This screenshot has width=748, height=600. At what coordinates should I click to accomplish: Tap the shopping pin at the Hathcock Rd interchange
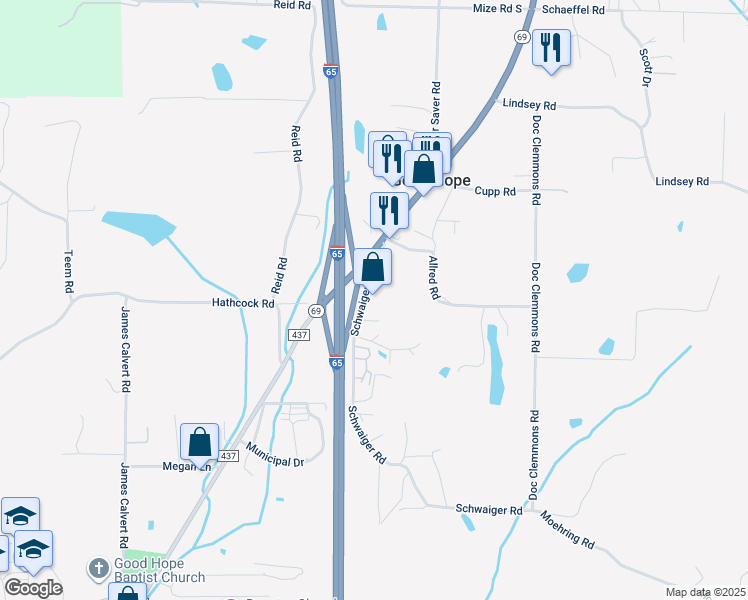tap(372, 268)
